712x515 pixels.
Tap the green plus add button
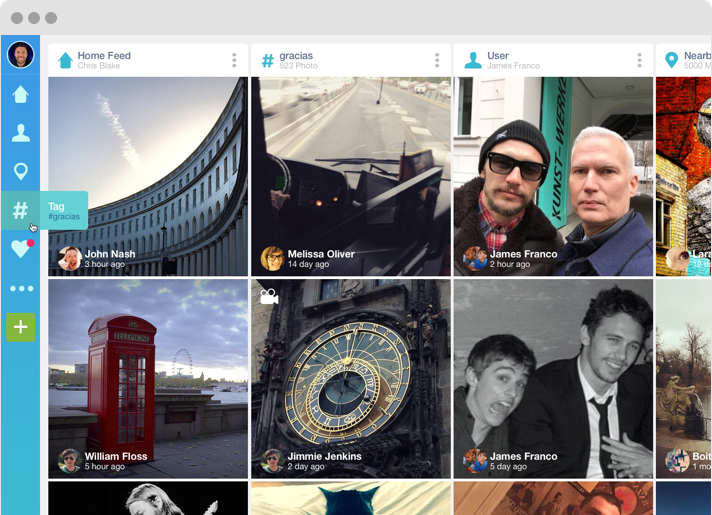[21, 327]
